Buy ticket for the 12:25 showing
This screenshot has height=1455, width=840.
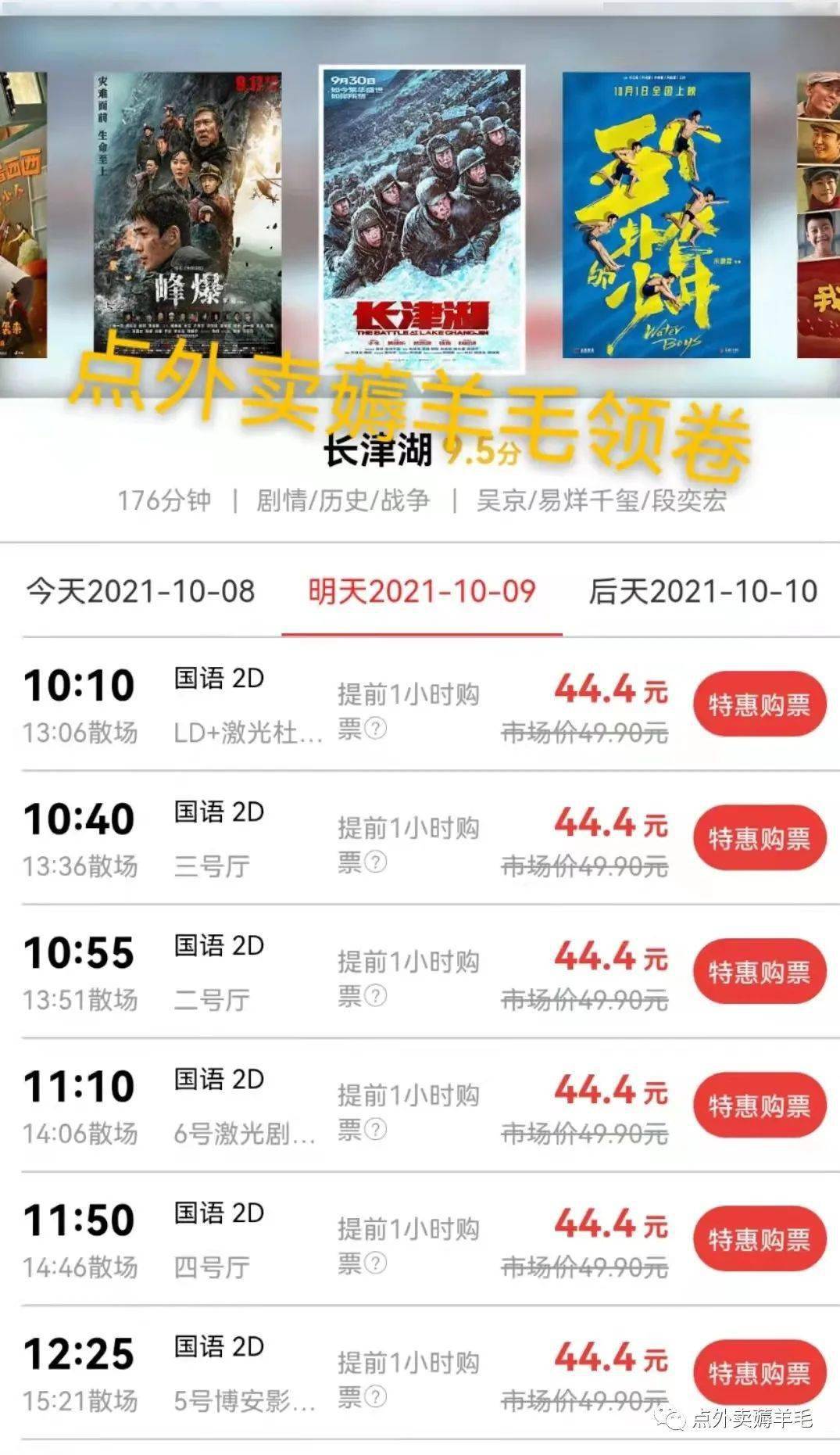[759, 1373]
